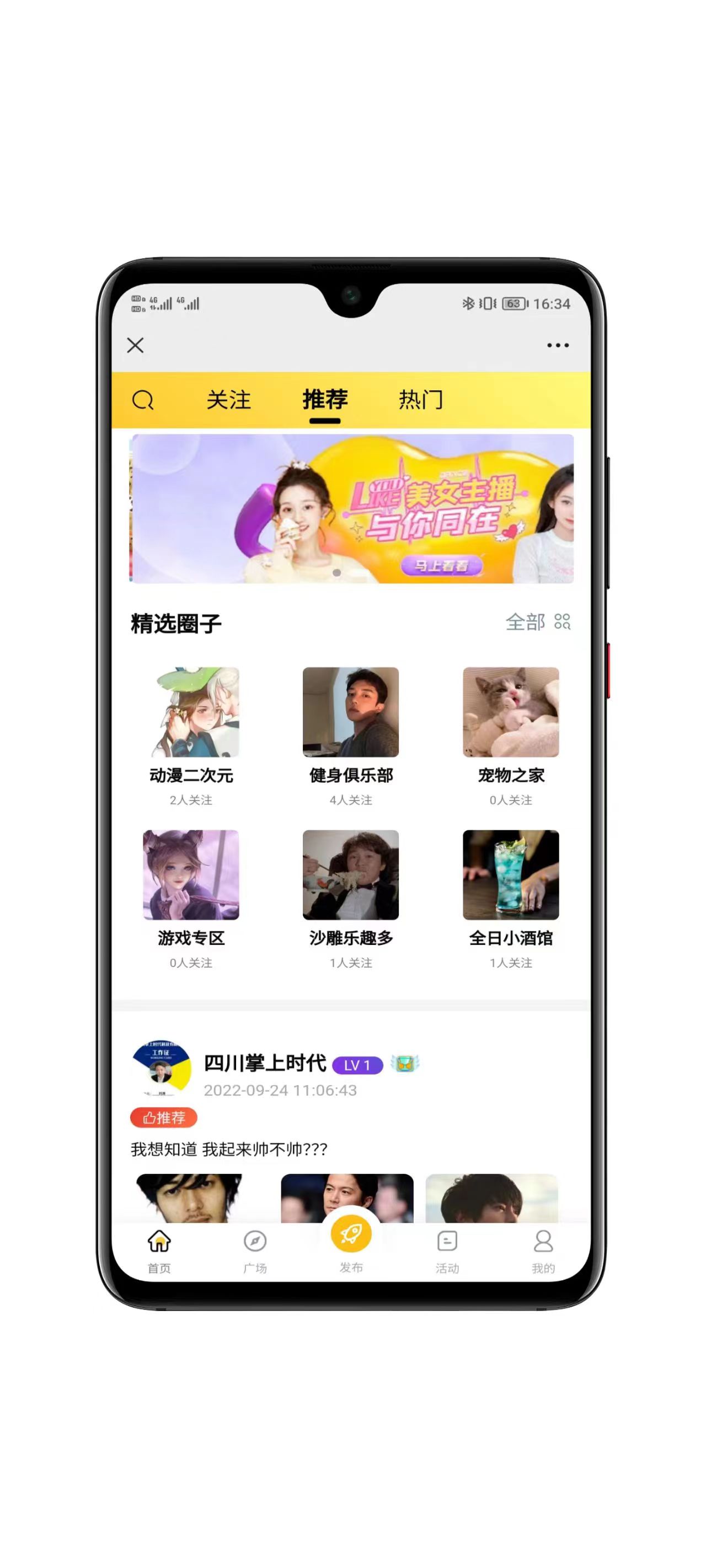Screen dimensions: 706x1568
Task: Open the three-dot overflow menu
Action: click(x=558, y=345)
